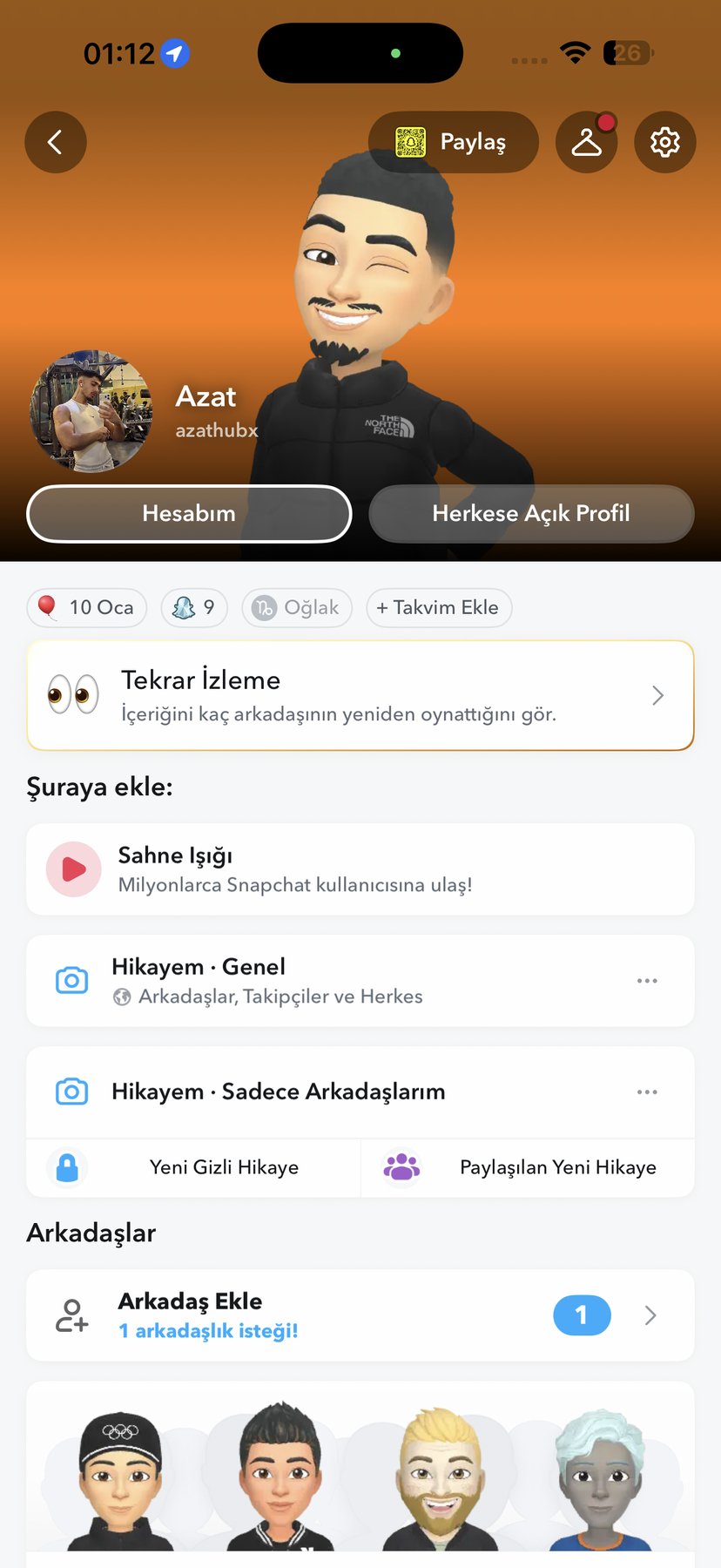The height and width of the screenshot is (1568, 721).
Task: Go back using the top arrow
Action: (56, 142)
